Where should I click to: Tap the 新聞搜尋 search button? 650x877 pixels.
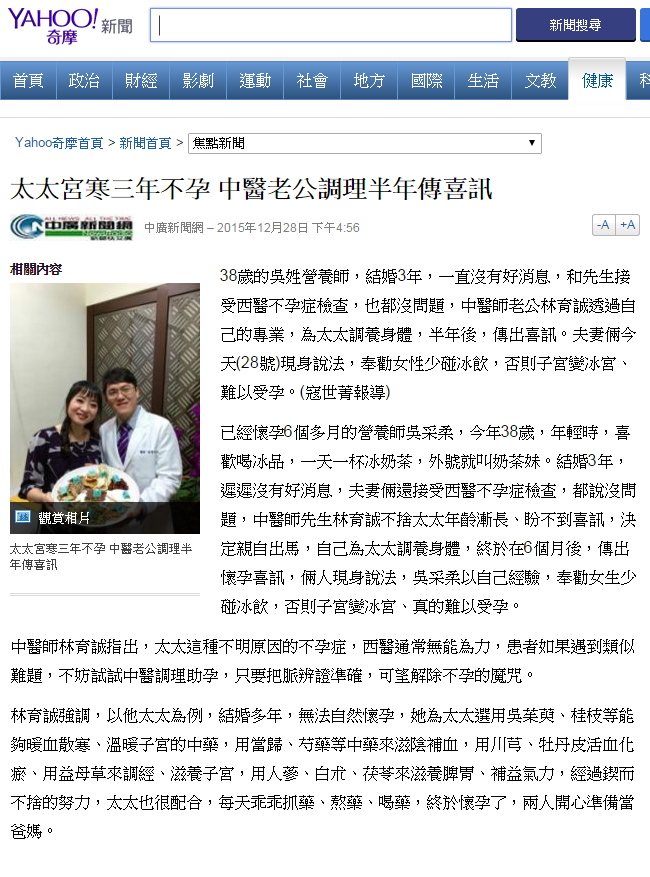[575, 25]
